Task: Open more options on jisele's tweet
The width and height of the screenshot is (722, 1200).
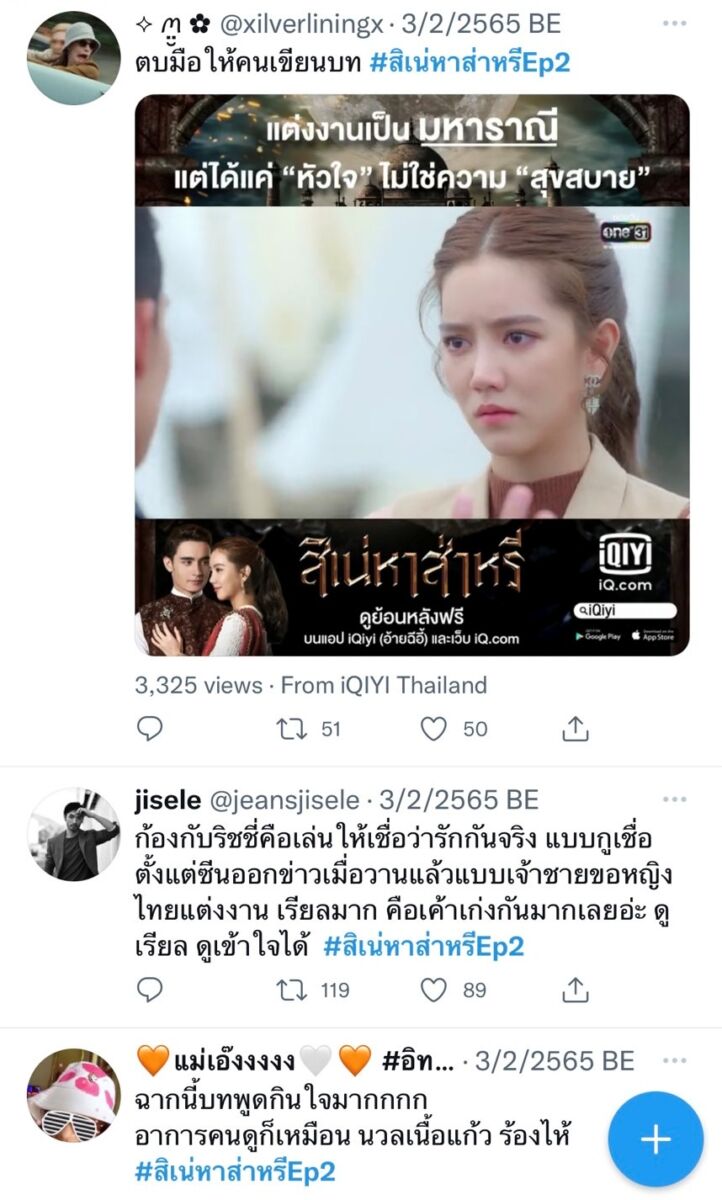Action: pos(676,800)
